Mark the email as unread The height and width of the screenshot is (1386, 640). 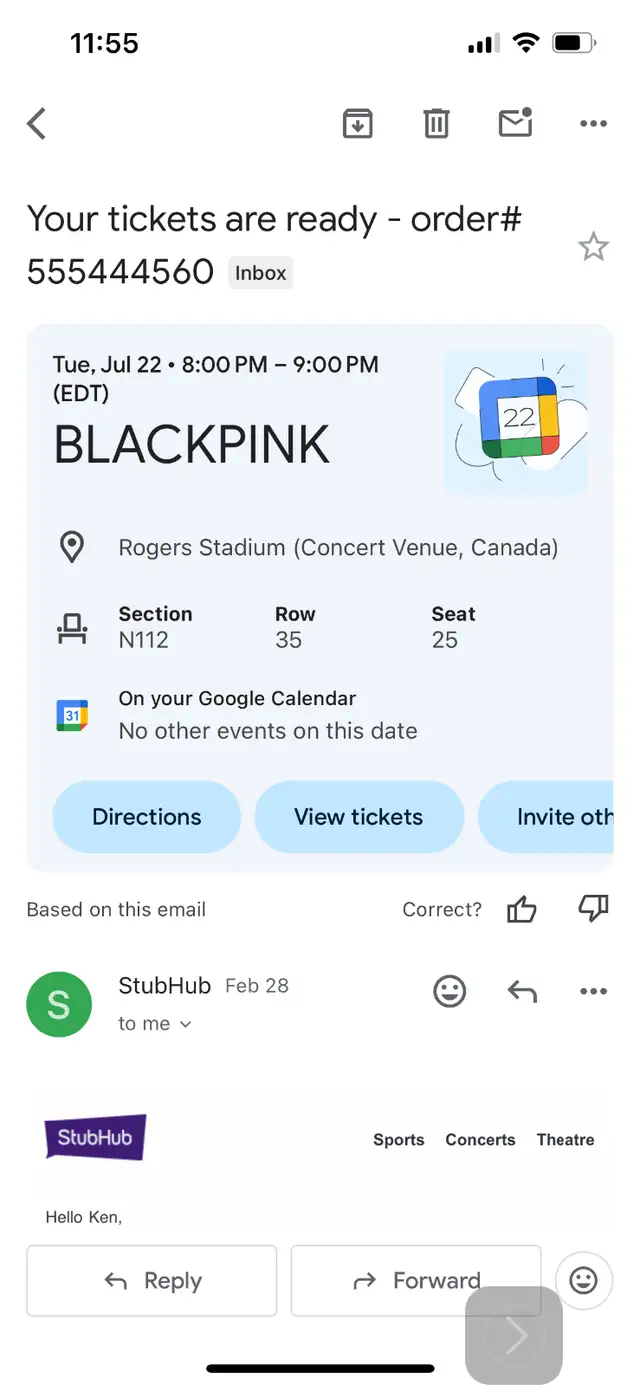click(x=515, y=123)
